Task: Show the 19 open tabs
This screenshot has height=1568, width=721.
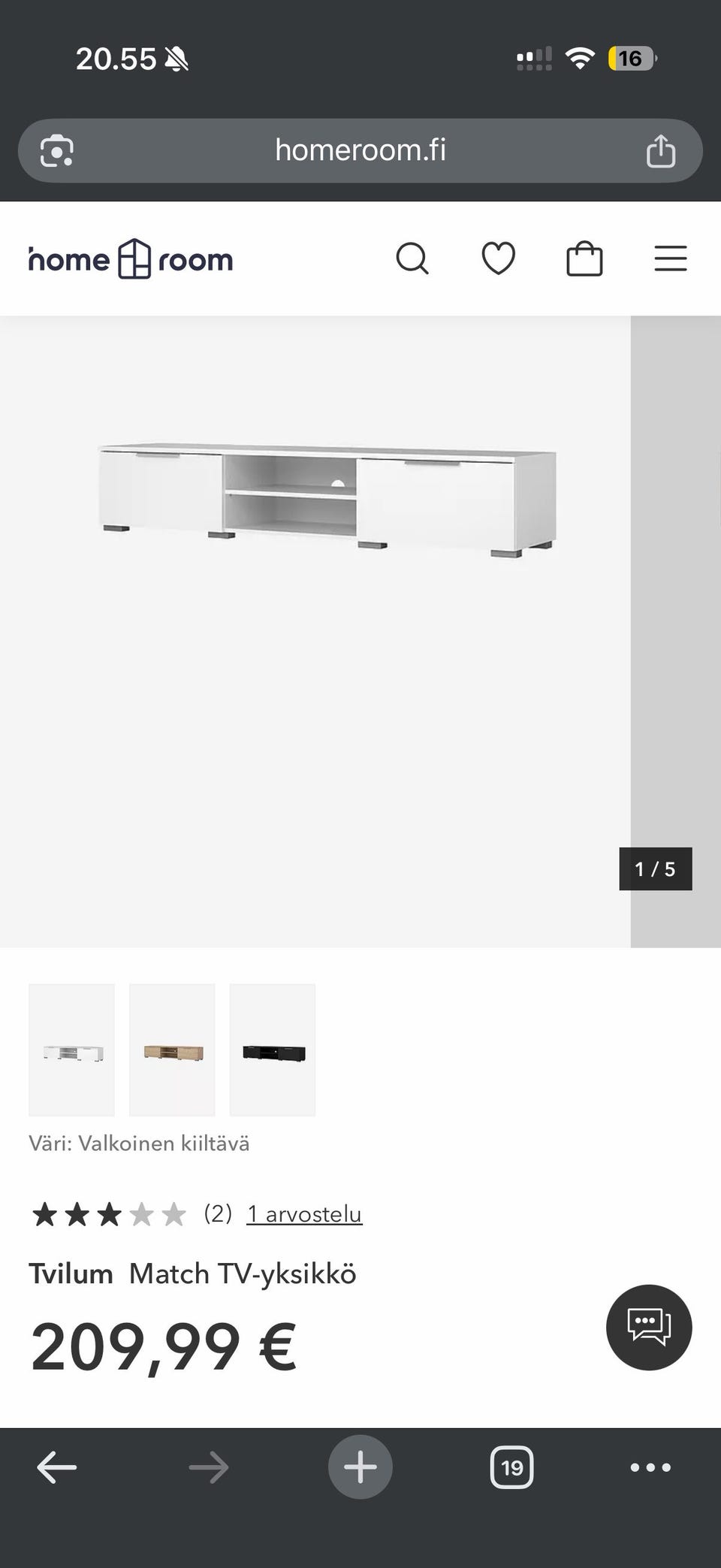Action: [x=512, y=1467]
